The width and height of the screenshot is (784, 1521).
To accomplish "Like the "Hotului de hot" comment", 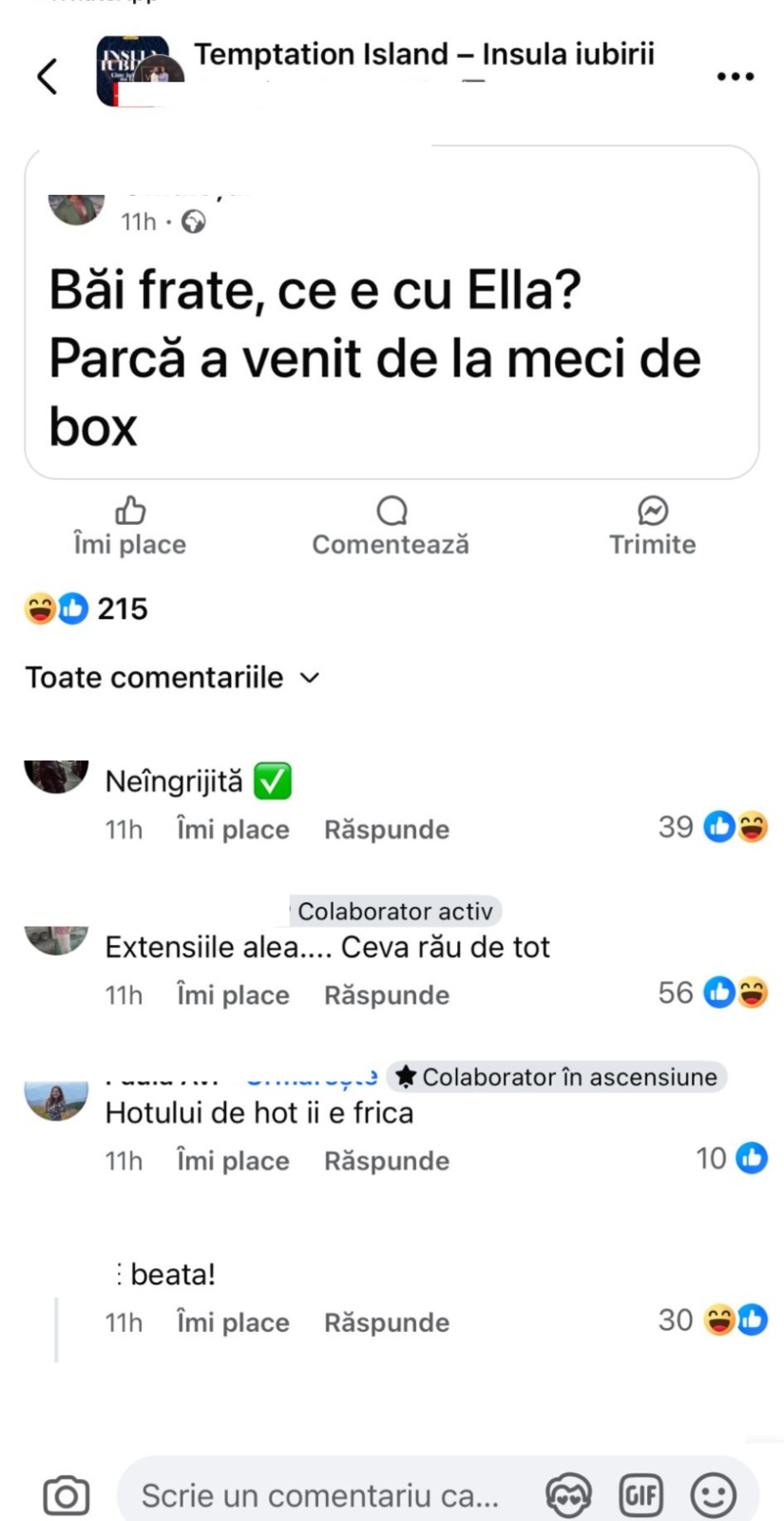I will pyautogui.click(x=233, y=1161).
